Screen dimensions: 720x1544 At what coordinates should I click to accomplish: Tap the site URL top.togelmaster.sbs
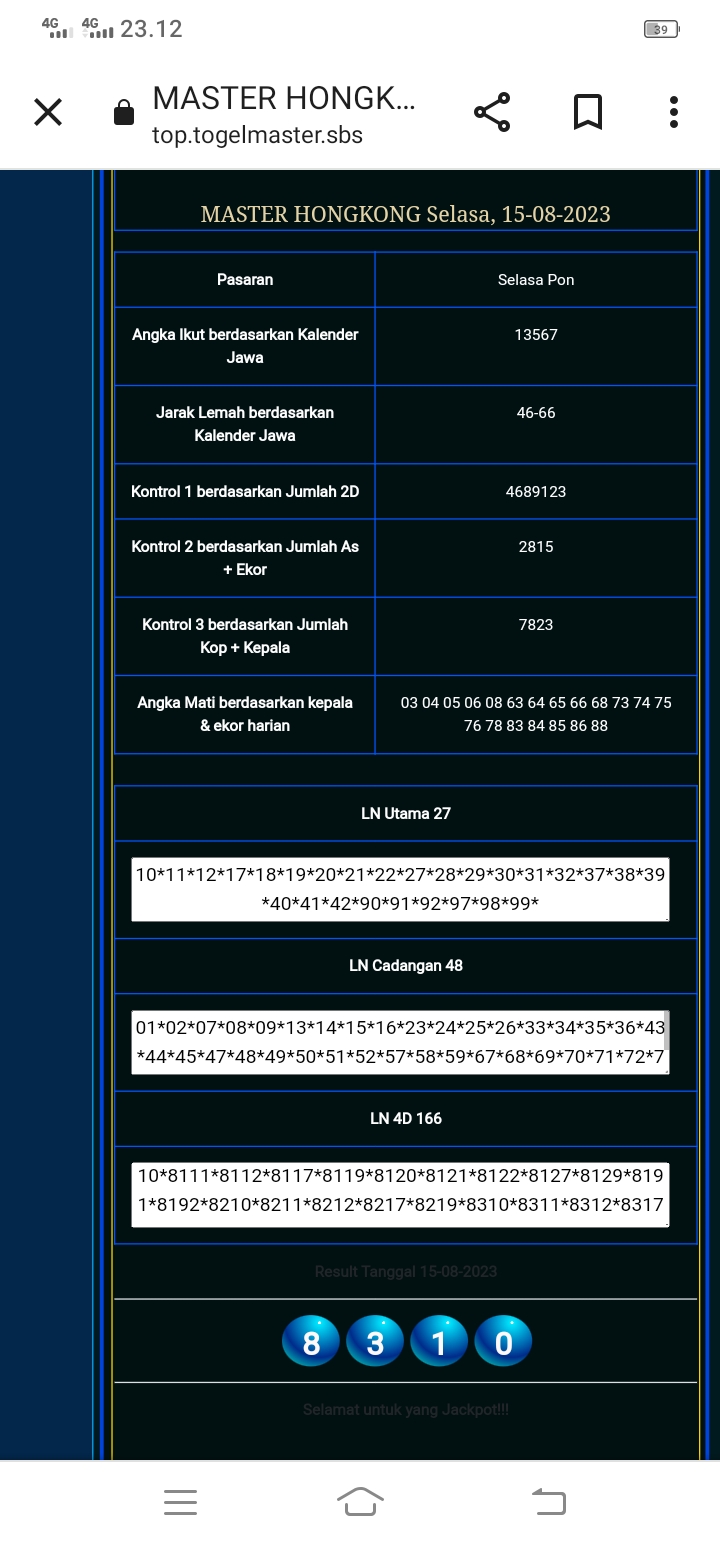[x=258, y=135]
